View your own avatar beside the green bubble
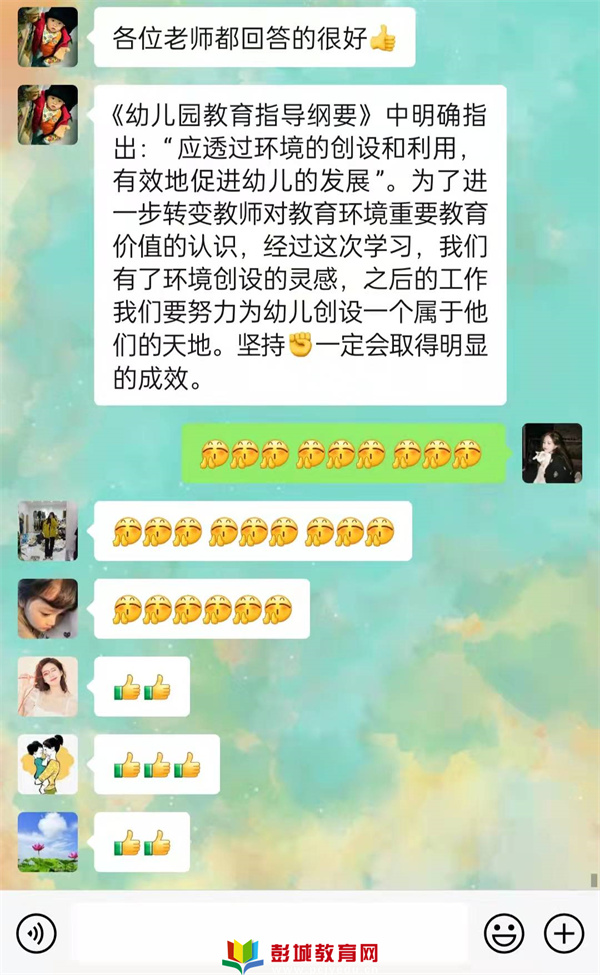600x975 pixels. click(551, 453)
